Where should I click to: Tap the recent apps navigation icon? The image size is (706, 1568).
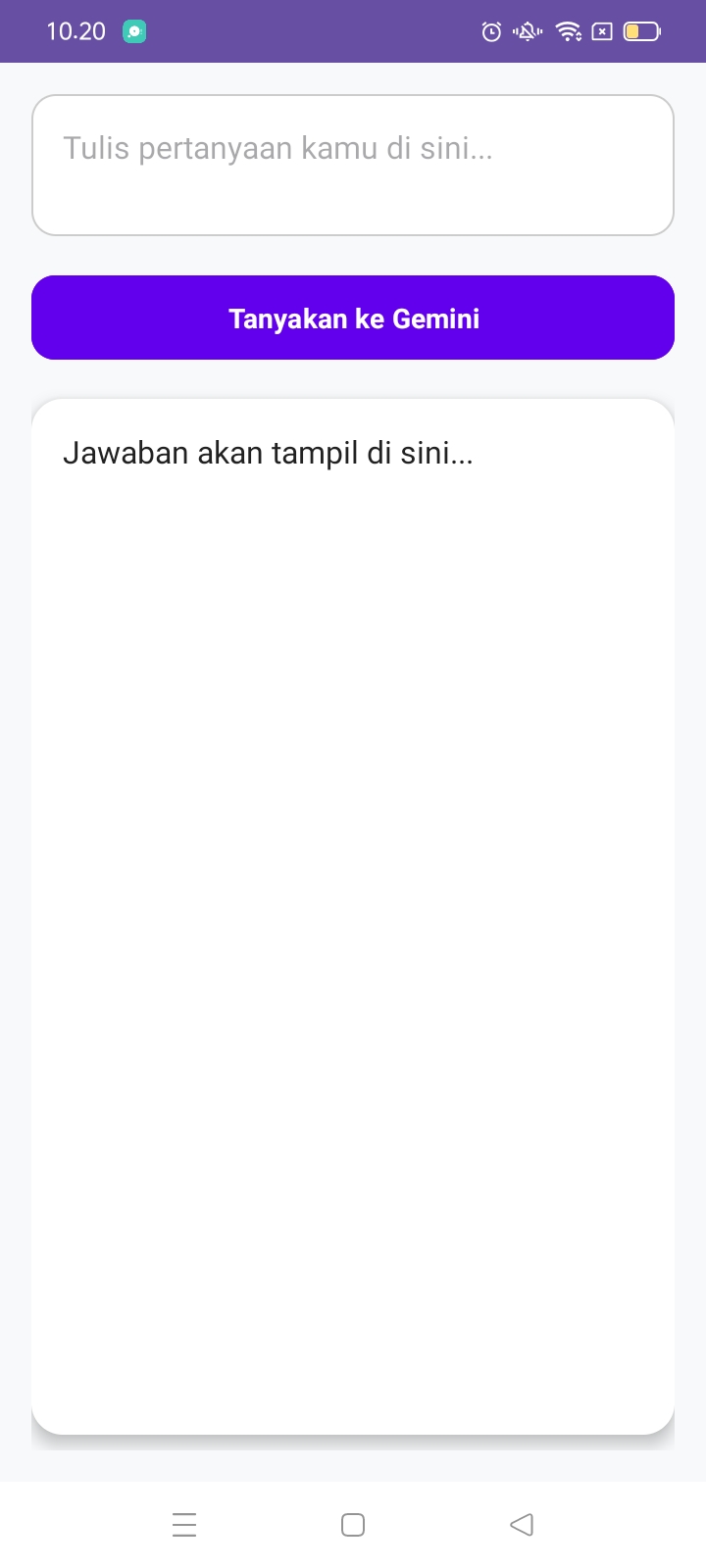pos(184,1524)
